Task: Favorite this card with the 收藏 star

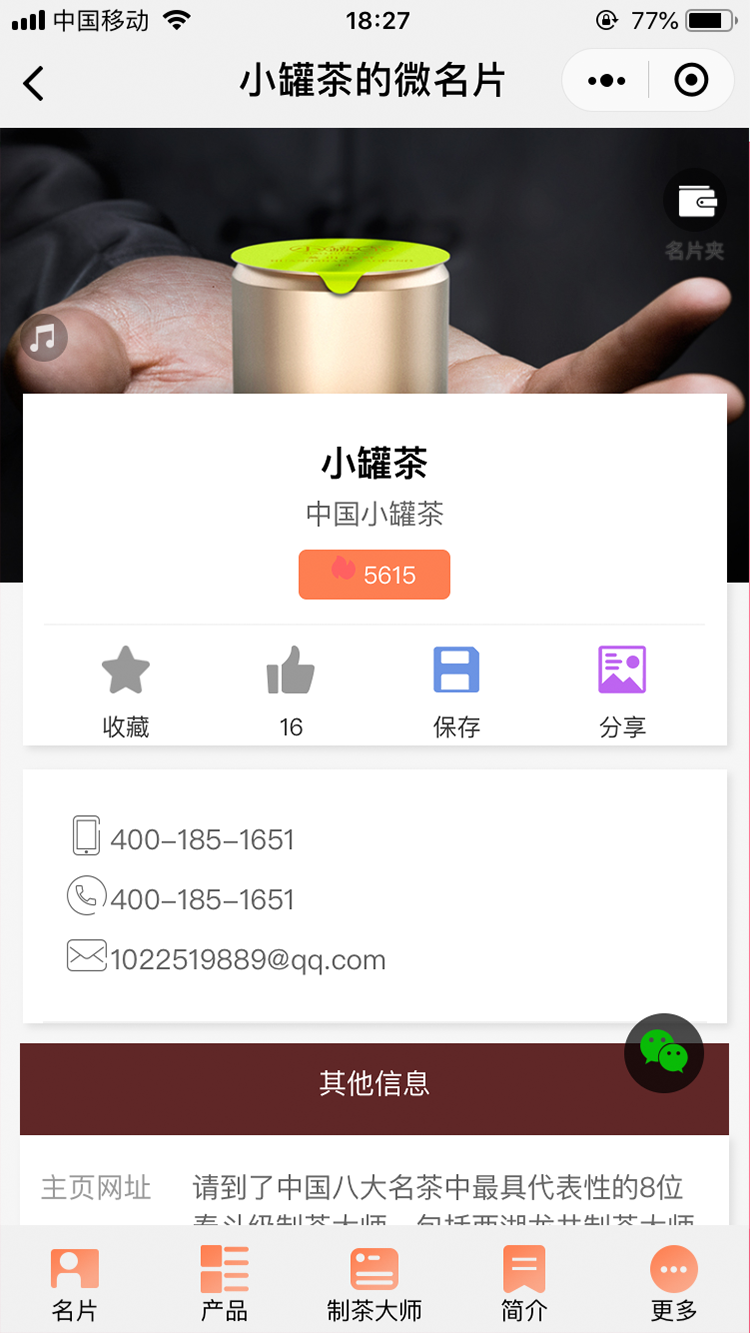Action: point(126,688)
